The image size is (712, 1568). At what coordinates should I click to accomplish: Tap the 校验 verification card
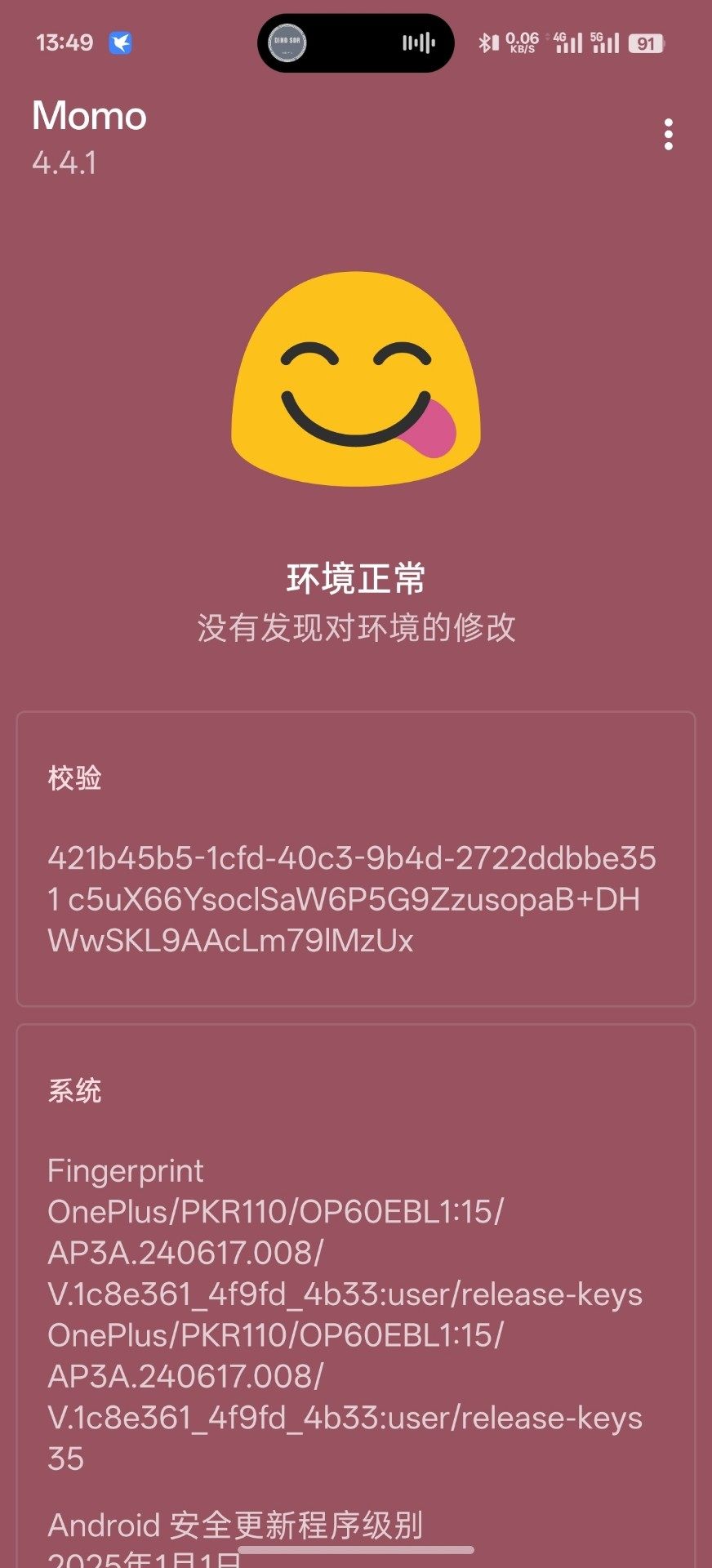pyautogui.click(x=355, y=859)
